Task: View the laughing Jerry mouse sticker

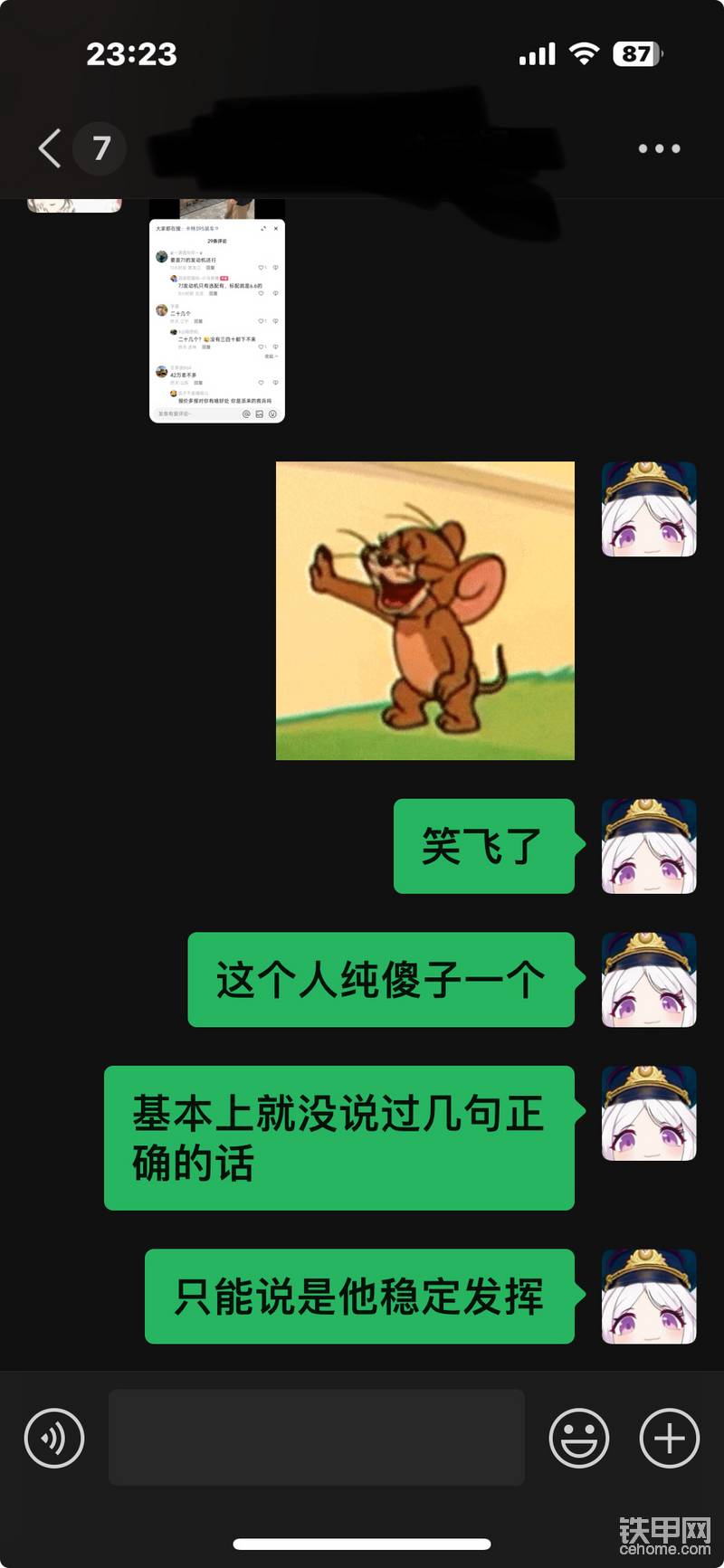Action: (424, 611)
